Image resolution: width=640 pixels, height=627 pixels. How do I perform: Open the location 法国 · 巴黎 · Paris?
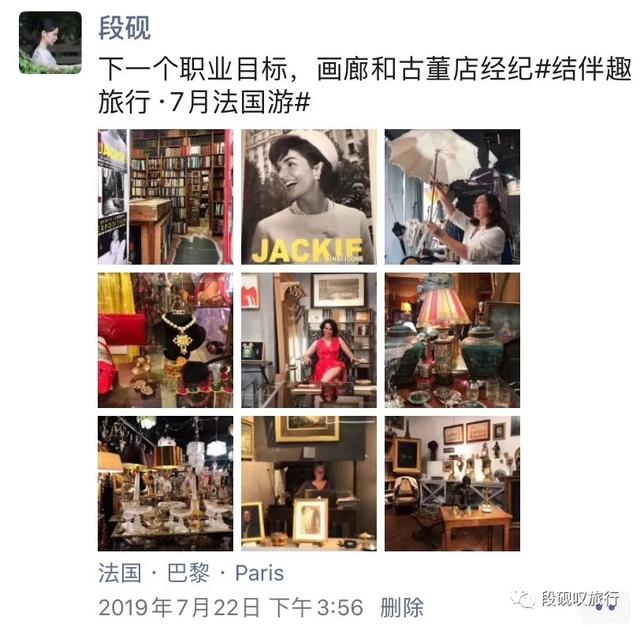191,574
